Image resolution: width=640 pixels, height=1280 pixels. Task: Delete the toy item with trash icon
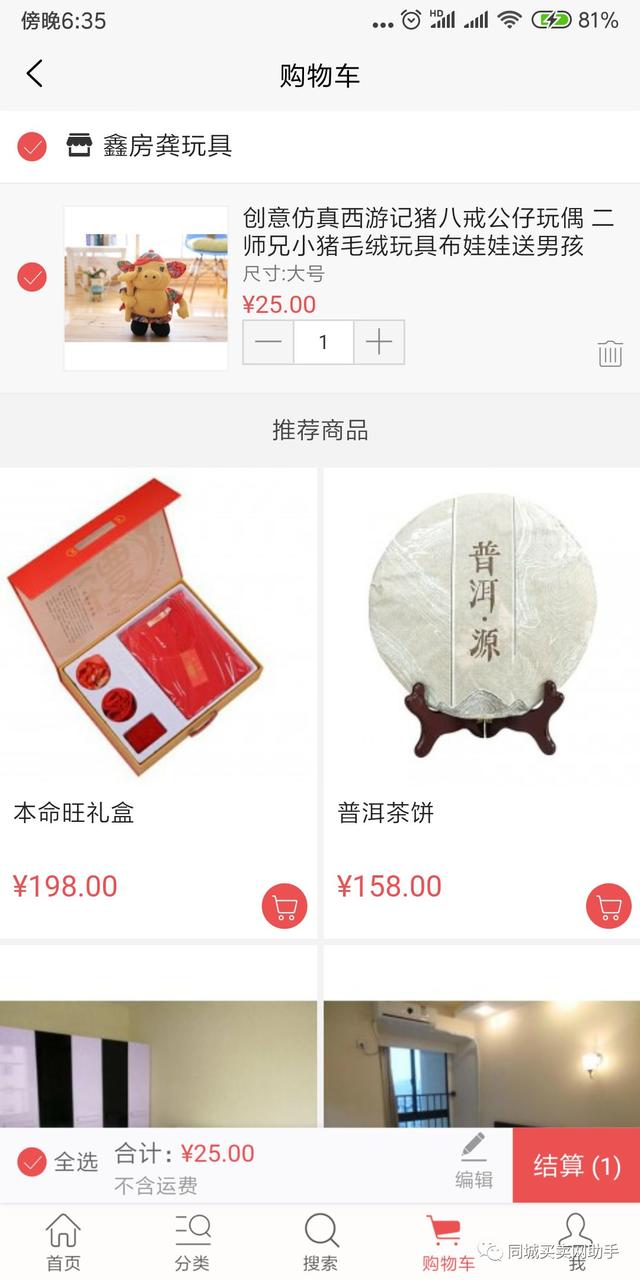tap(609, 353)
